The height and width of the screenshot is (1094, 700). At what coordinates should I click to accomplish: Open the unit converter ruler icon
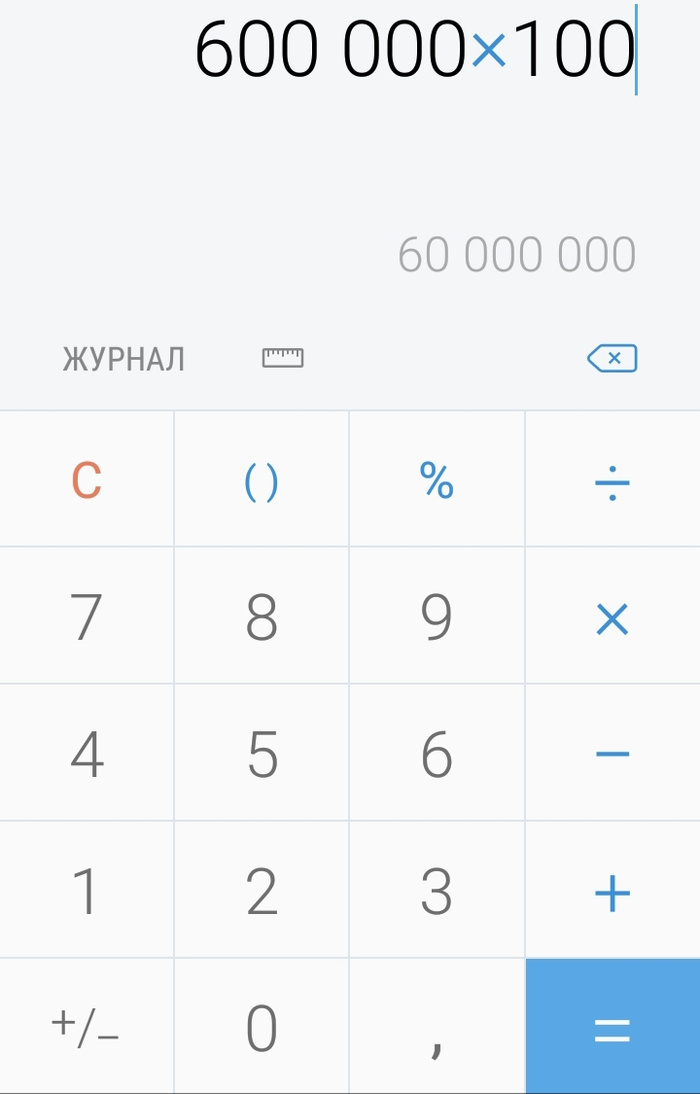click(283, 358)
